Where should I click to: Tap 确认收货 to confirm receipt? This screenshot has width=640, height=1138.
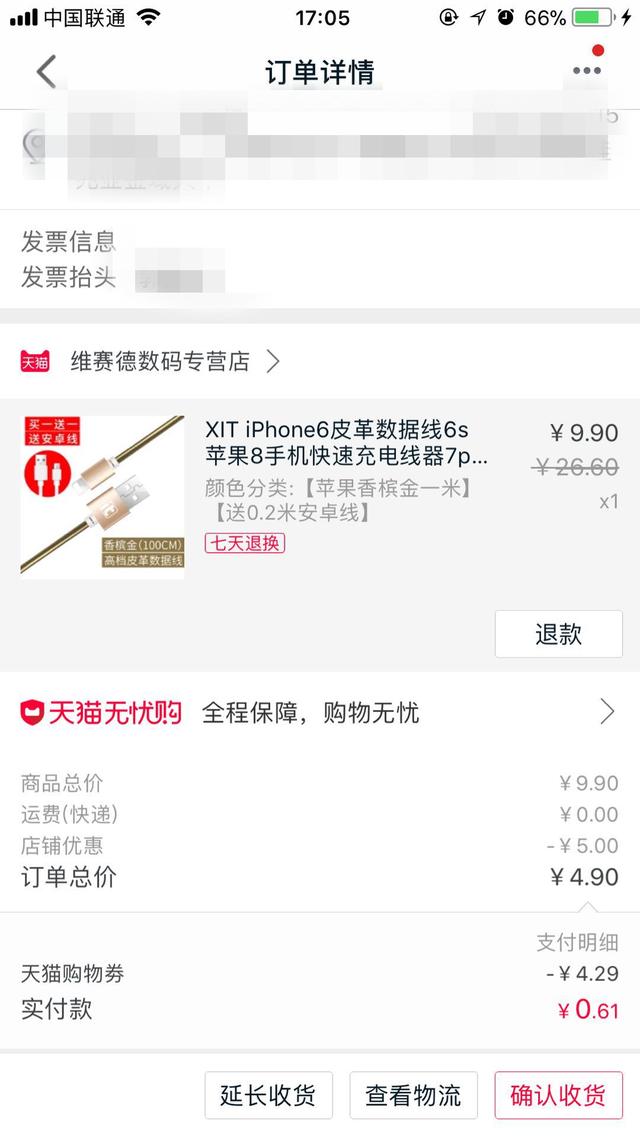tap(559, 1094)
